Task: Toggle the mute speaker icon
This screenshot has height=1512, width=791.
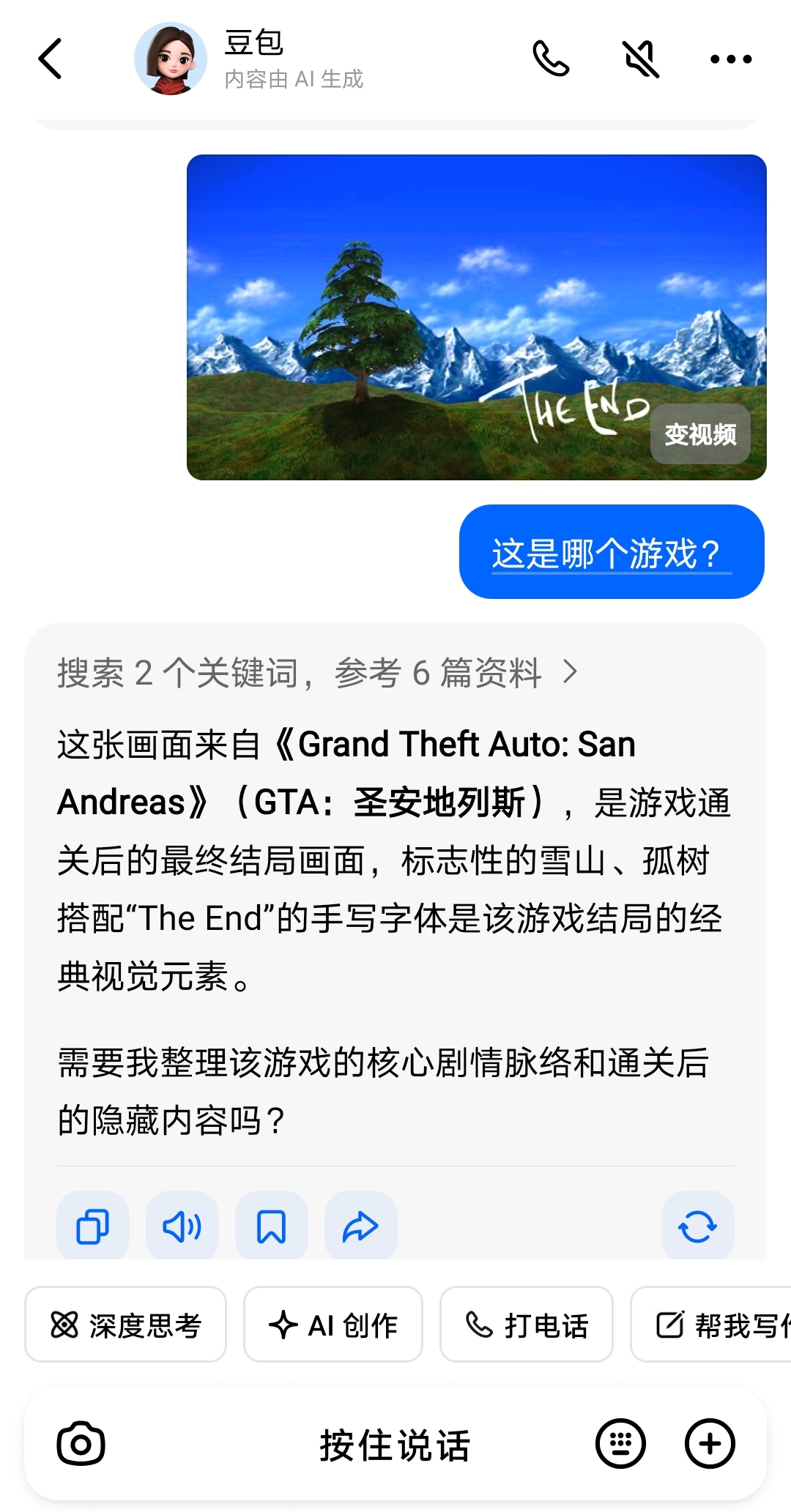Action: (641, 59)
